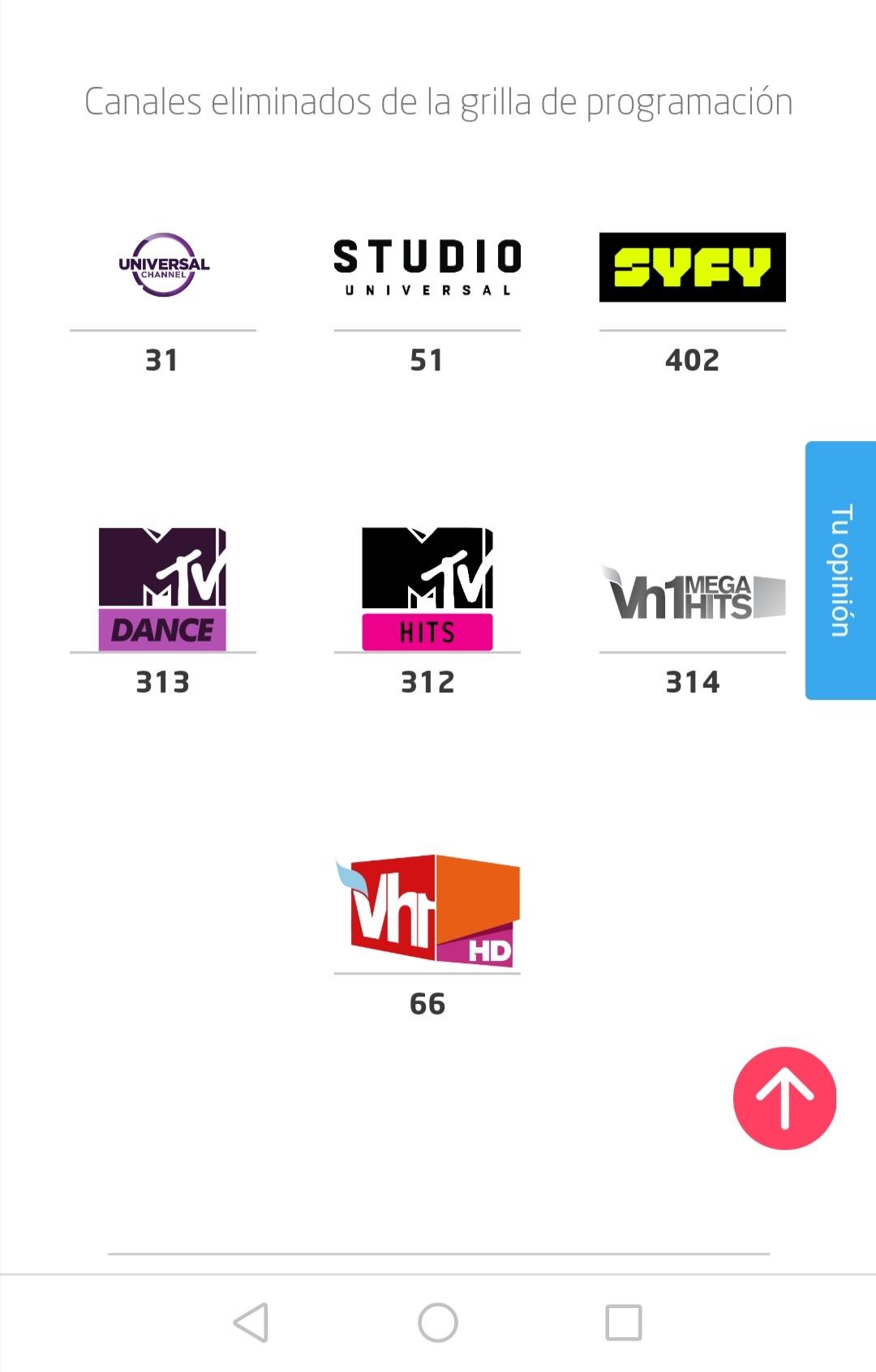This screenshot has width=876, height=1372.
Task: Go back with the system back button
Action: pos(251,1323)
